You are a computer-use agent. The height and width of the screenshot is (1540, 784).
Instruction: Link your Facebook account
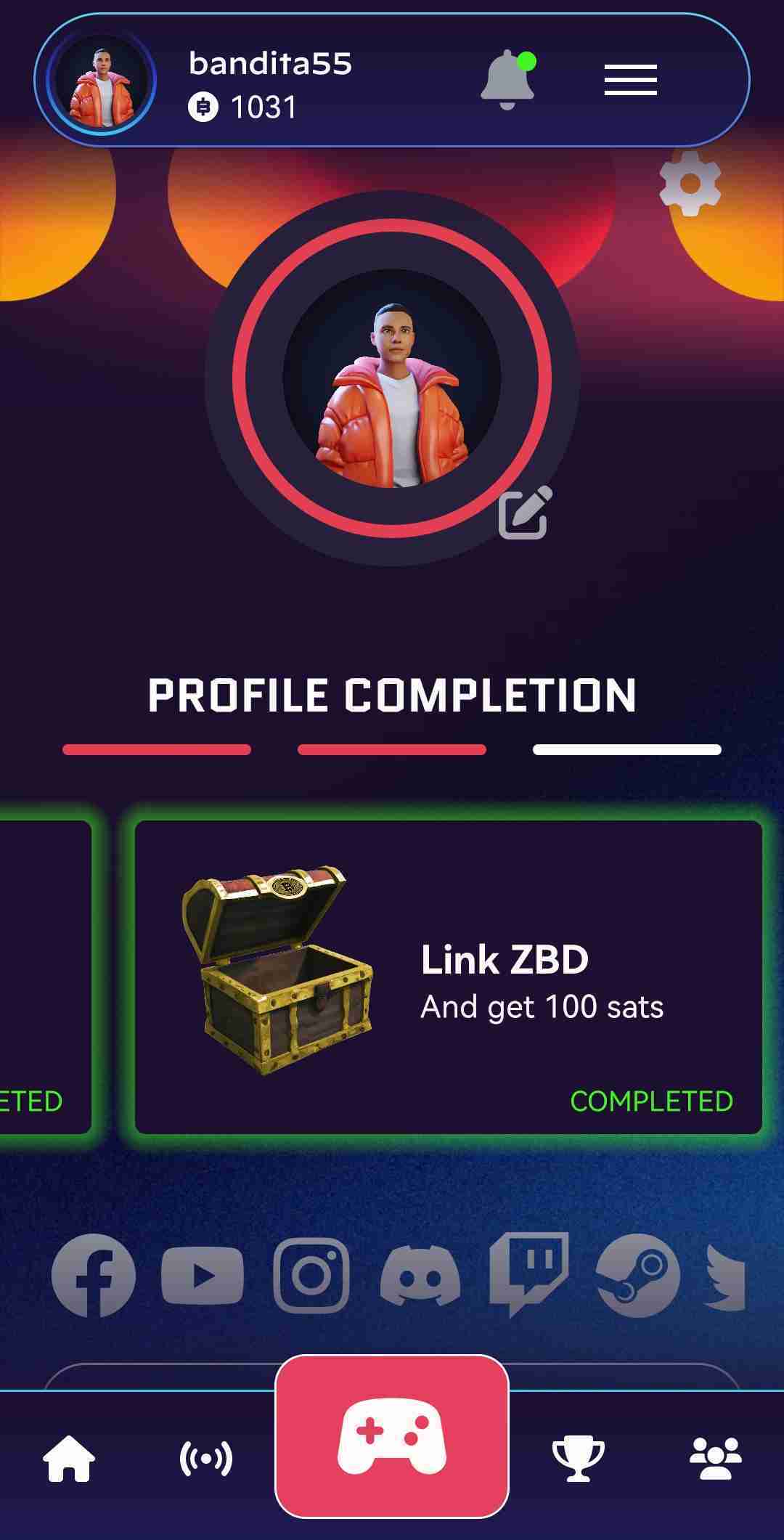(94, 1275)
